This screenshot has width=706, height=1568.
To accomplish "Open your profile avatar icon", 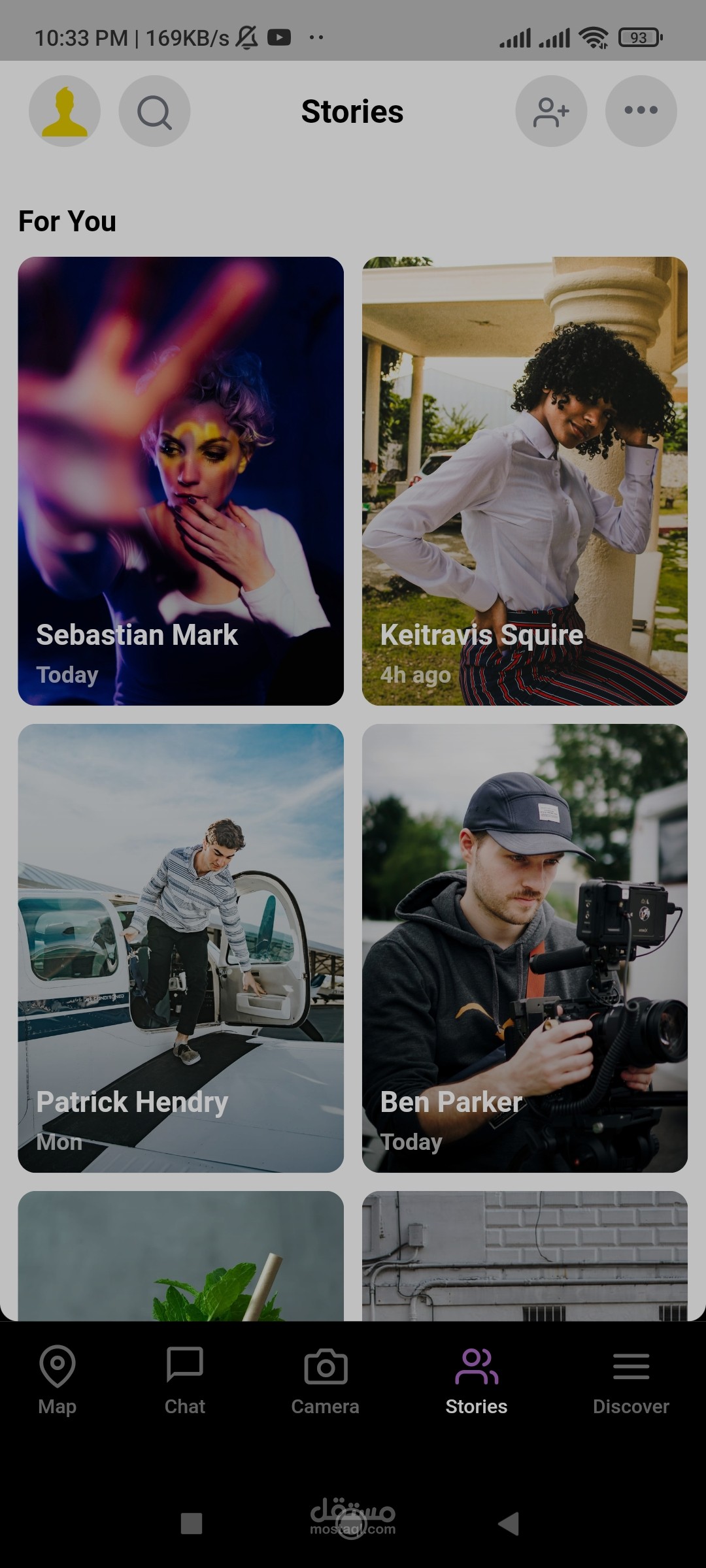I will (x=65, y=110).
